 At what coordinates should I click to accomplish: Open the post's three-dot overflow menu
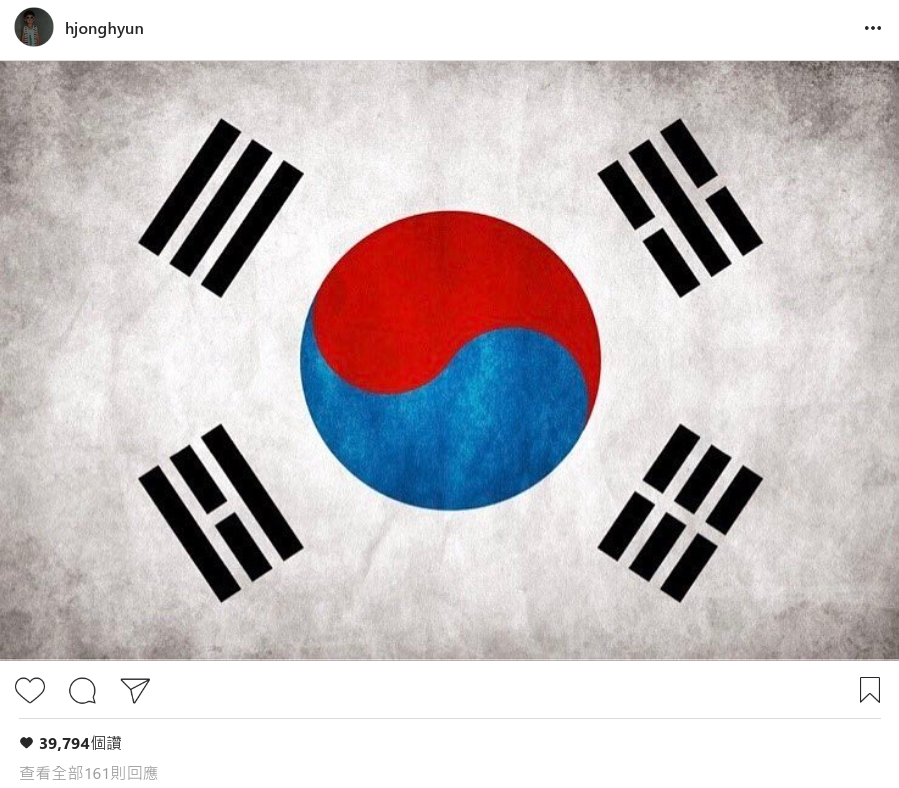tap(872, 29)
